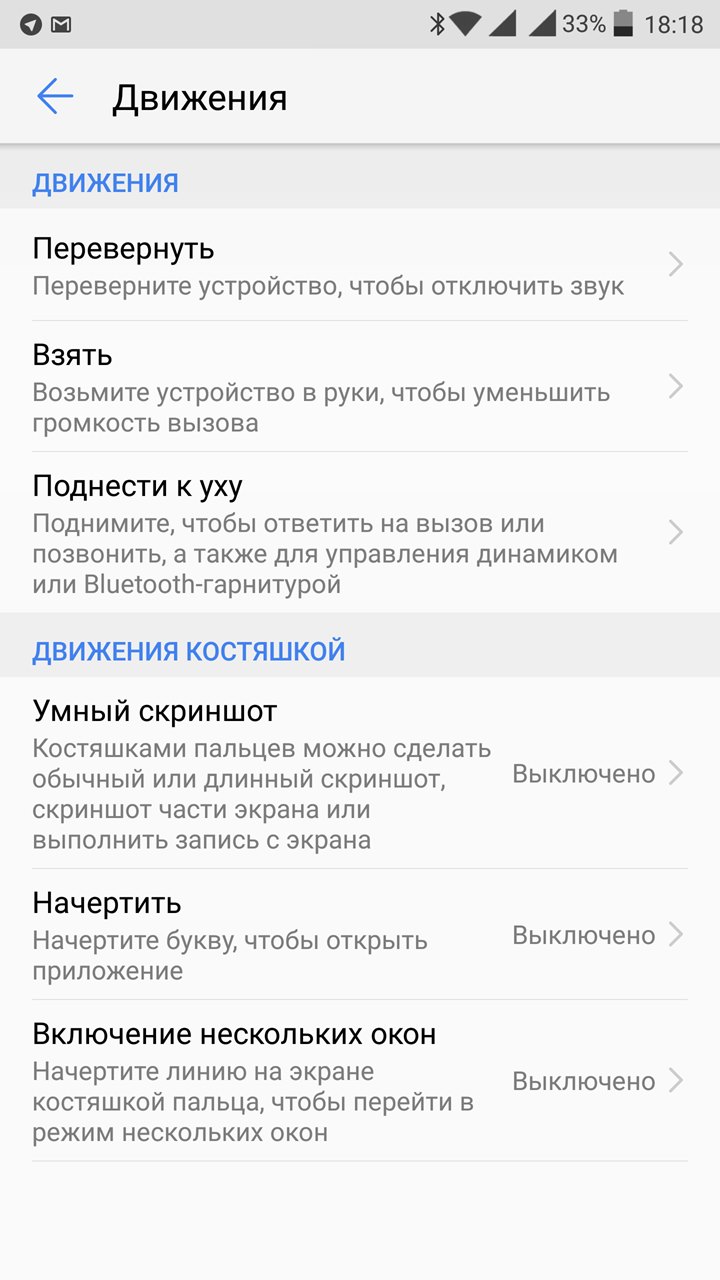Open the Начертить knuckle gesture setting
This screenshot has width=720, height=1280.
360,935
